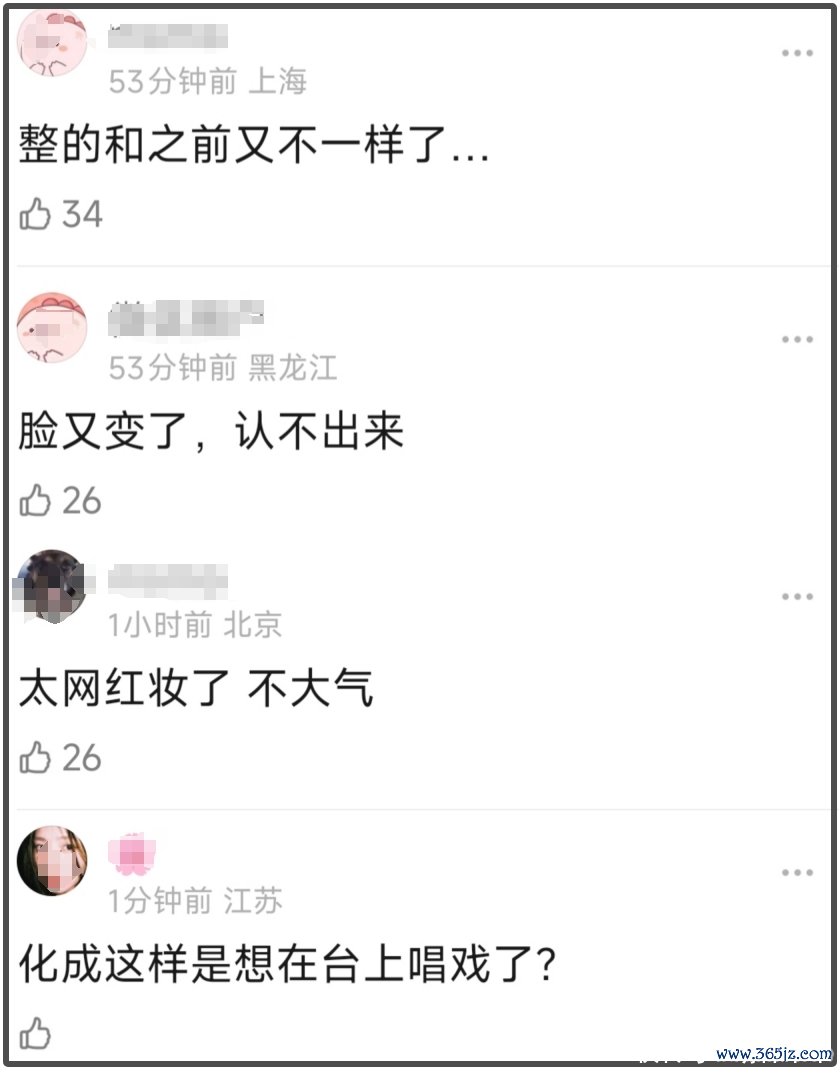Open the overflow menu on the 上海 comment
Screen dimensions: 839x1069
pos(797,53)
